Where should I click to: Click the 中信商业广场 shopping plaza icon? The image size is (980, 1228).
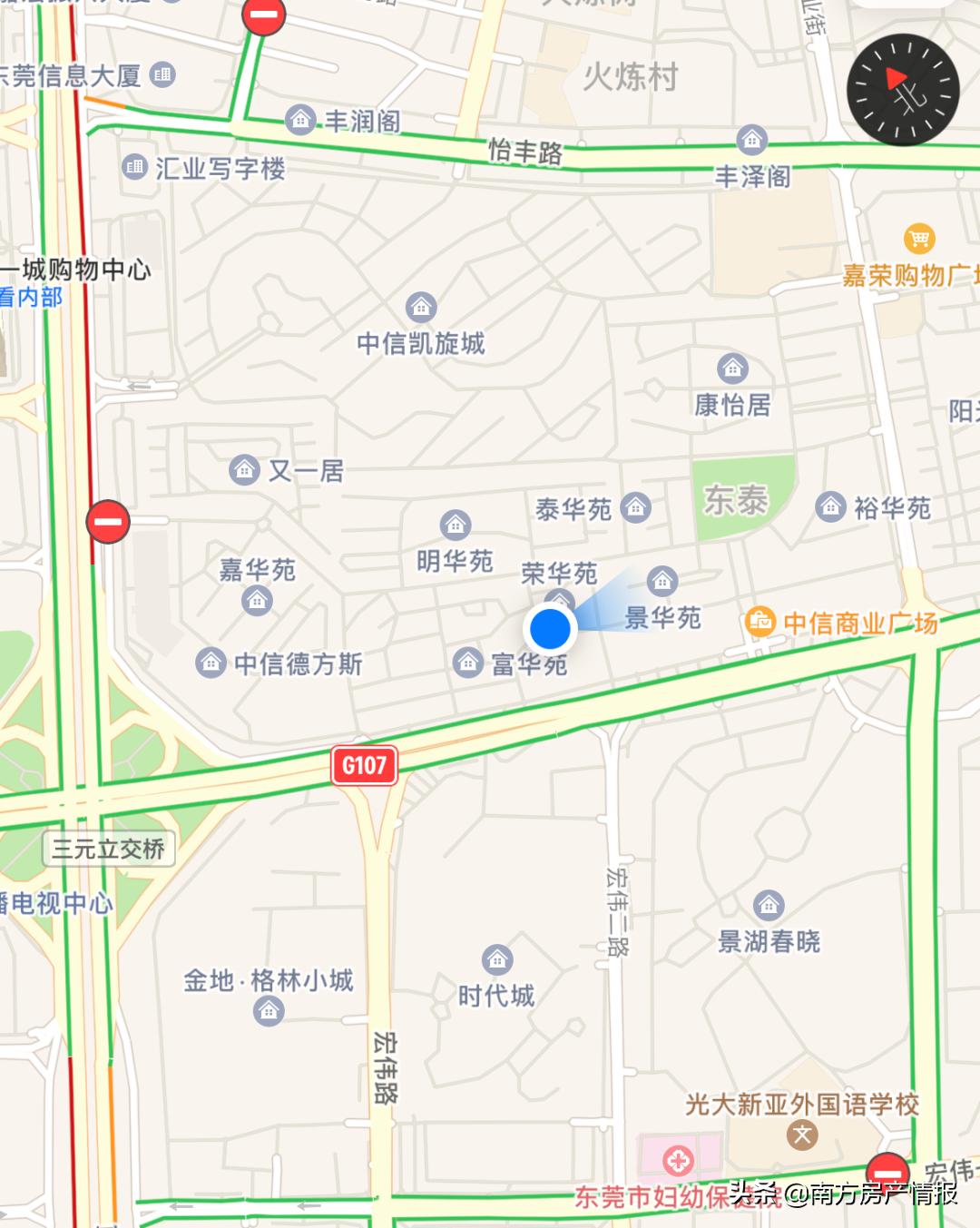760,622
